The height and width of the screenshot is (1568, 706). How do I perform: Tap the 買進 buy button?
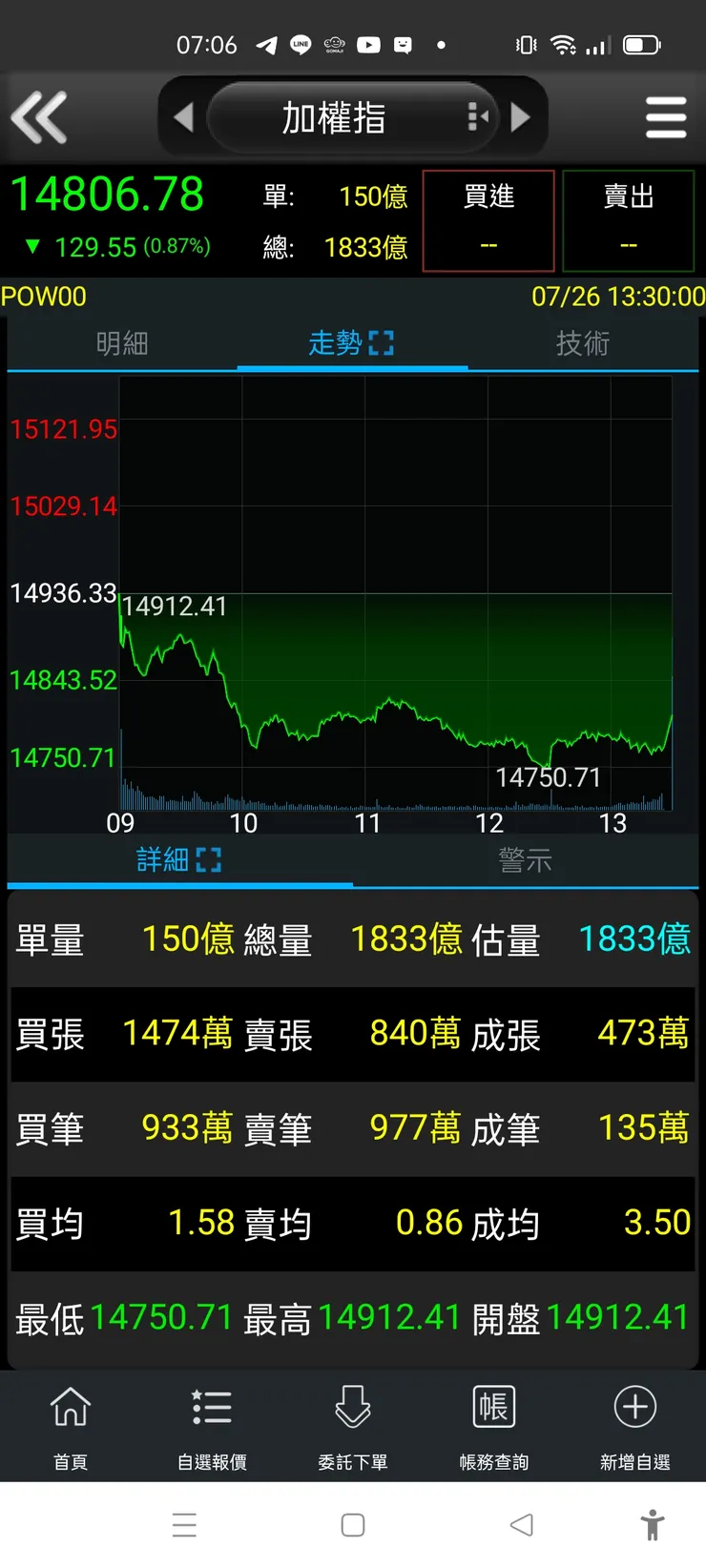click(x=488, y=219)
